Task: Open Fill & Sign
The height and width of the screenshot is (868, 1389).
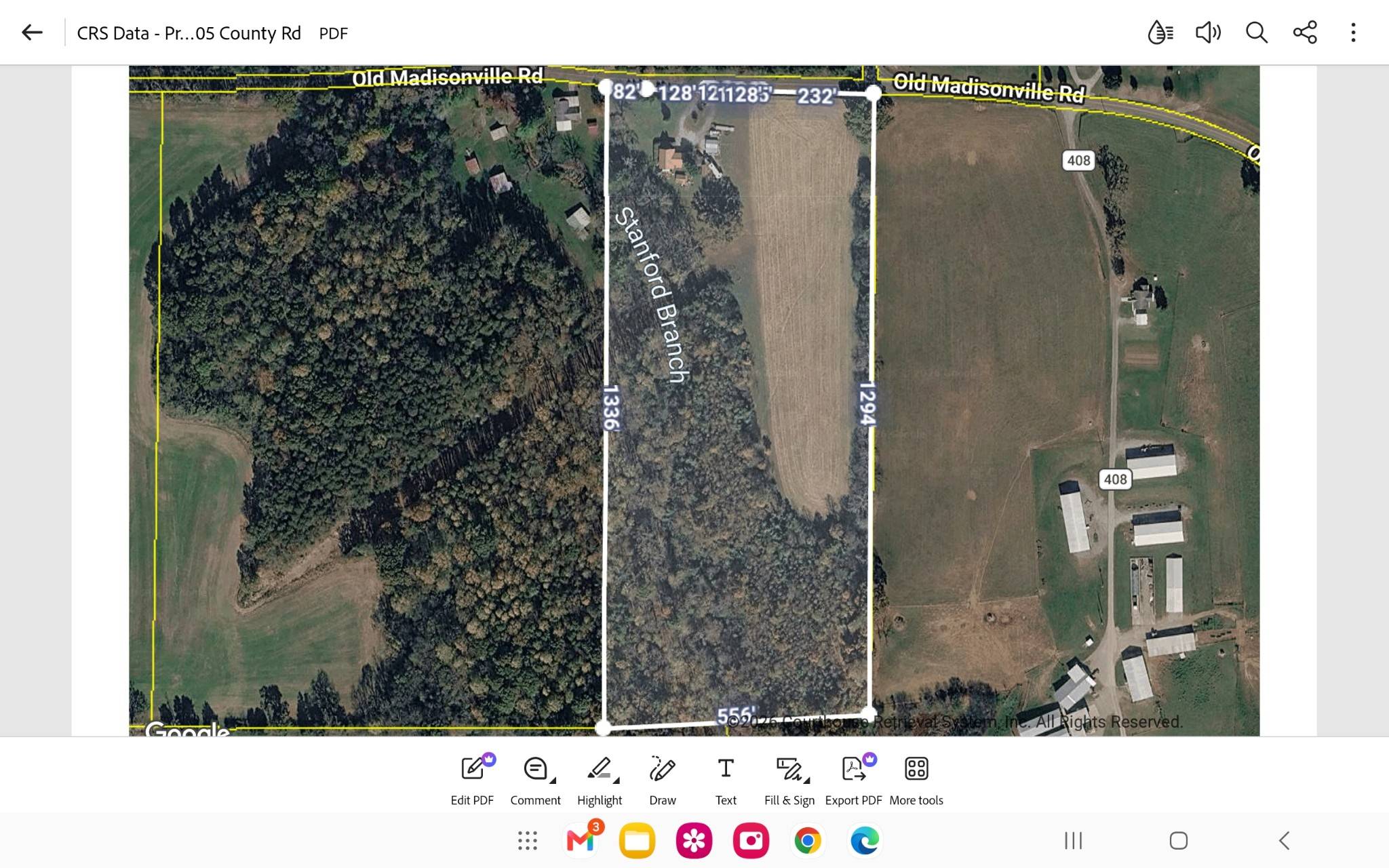Action: point(789,780)
